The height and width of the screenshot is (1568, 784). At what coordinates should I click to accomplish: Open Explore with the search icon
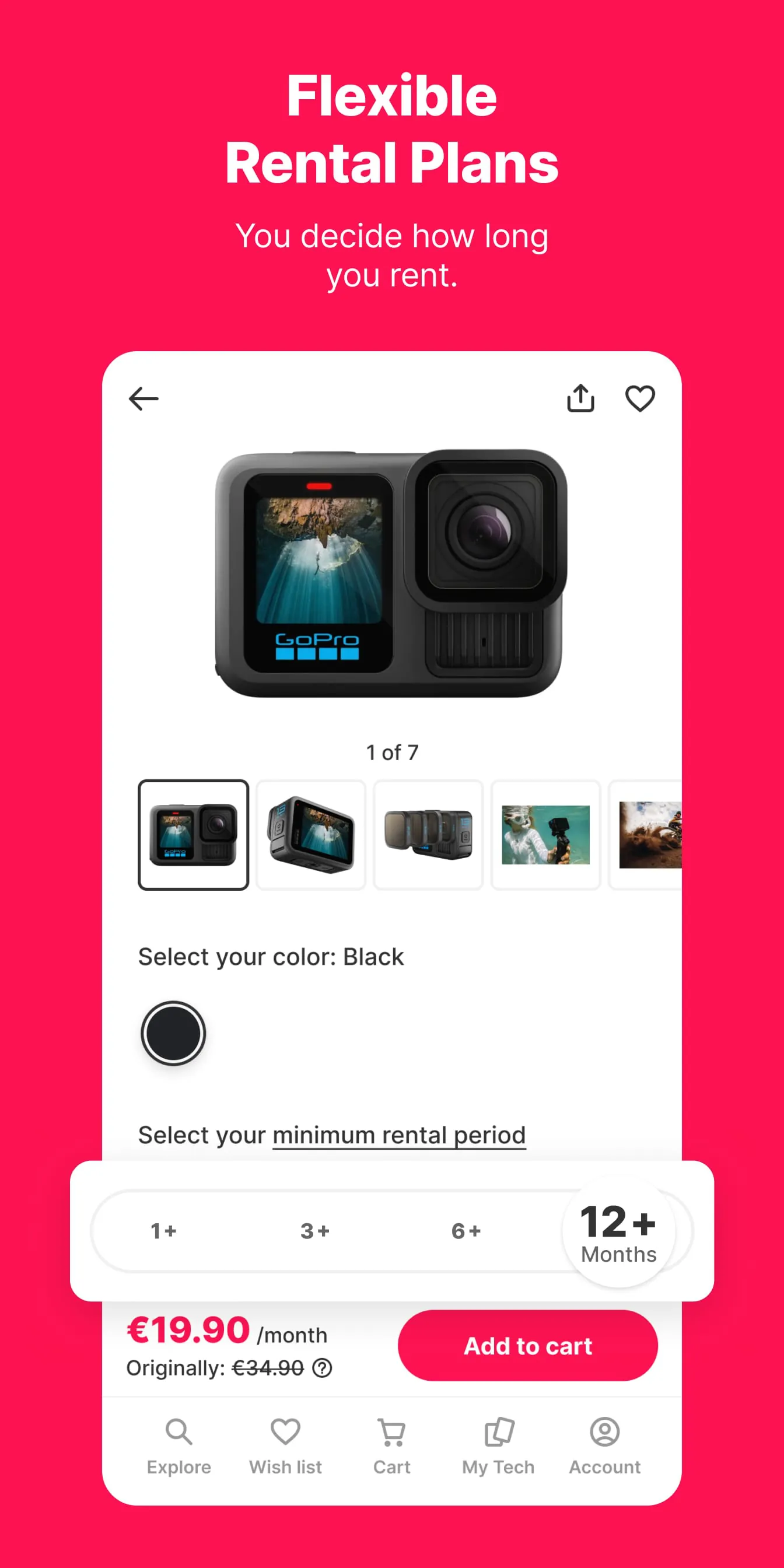(x=179, y=1433)
